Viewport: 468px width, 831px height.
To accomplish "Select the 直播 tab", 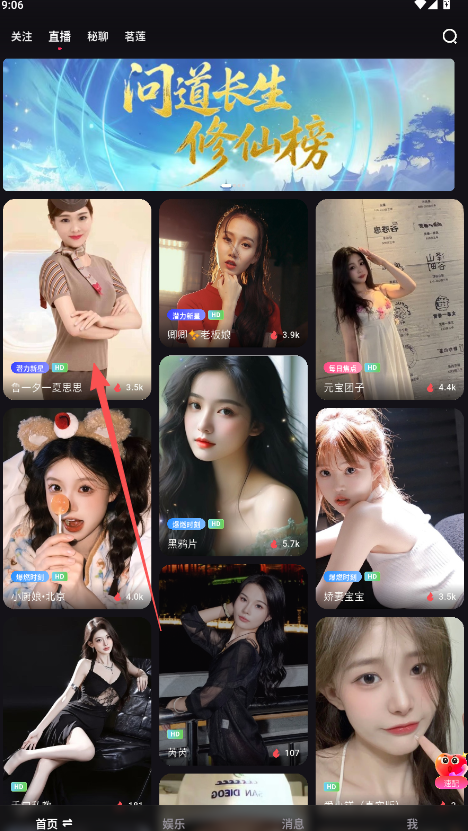I will point(59,37).
